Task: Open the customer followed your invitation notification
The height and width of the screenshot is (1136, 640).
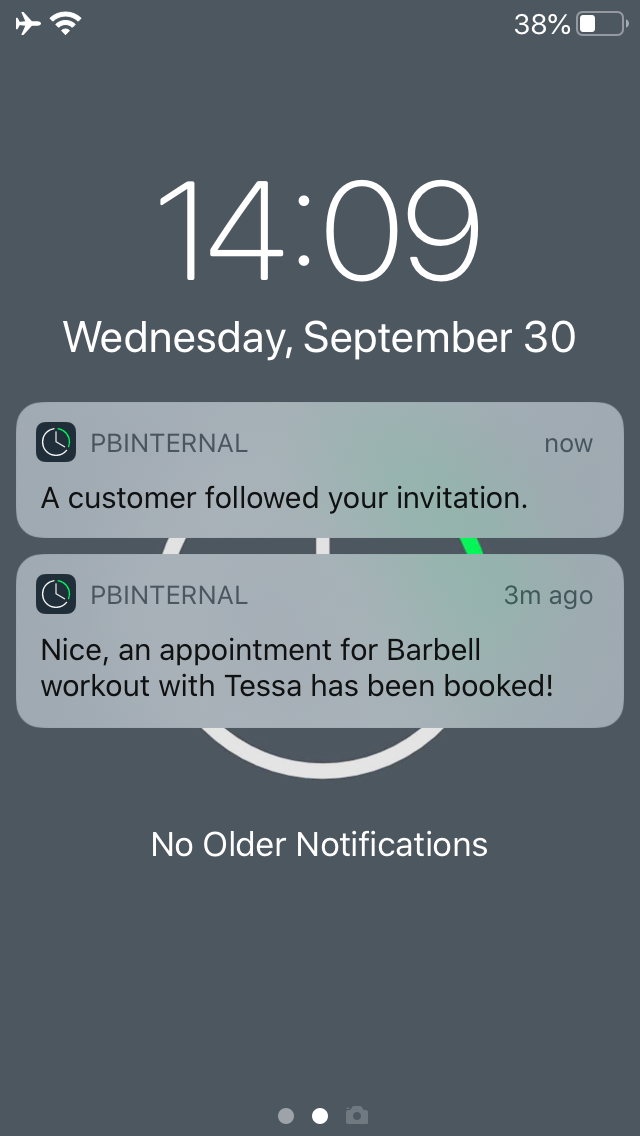Action: click(320, 471)
